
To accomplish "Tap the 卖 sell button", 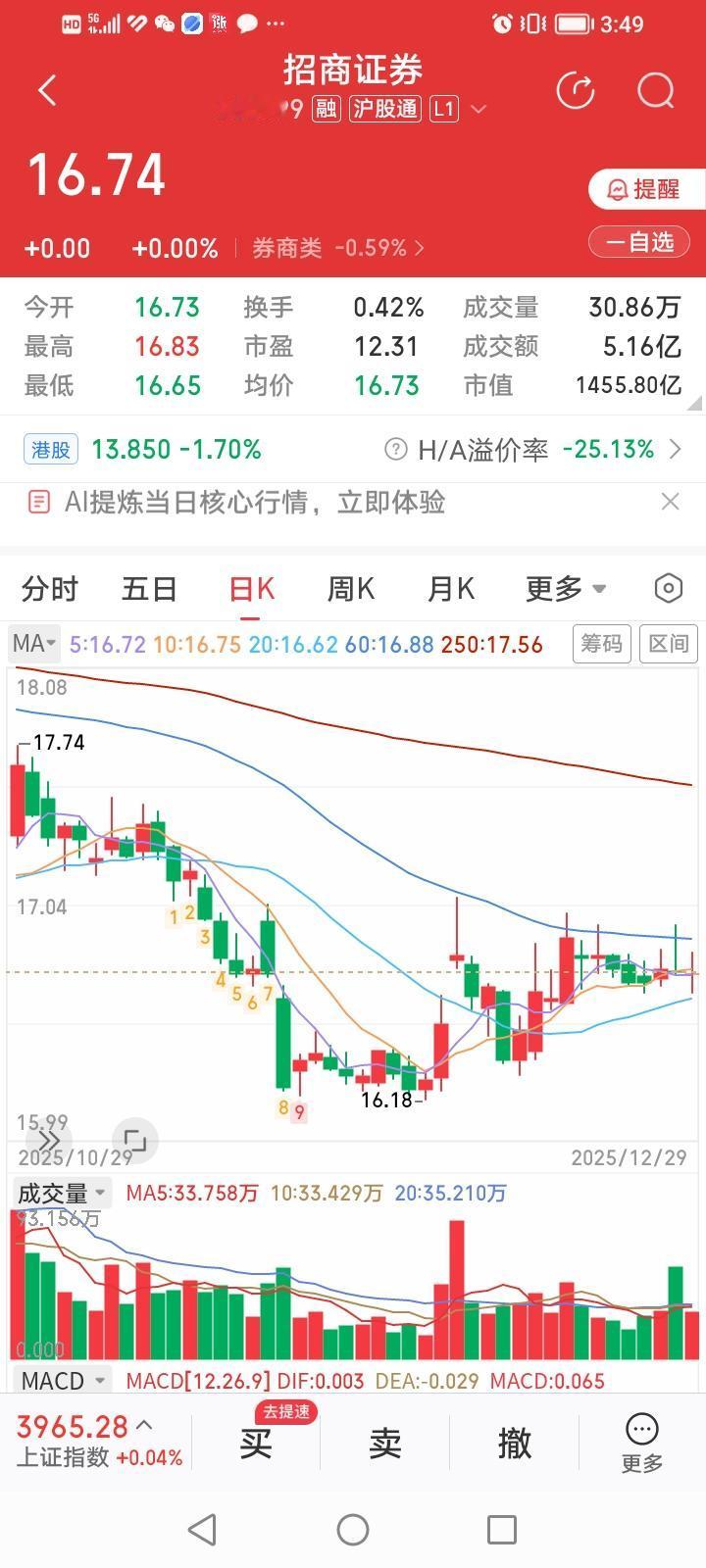I will click(x=384, y=1444).
